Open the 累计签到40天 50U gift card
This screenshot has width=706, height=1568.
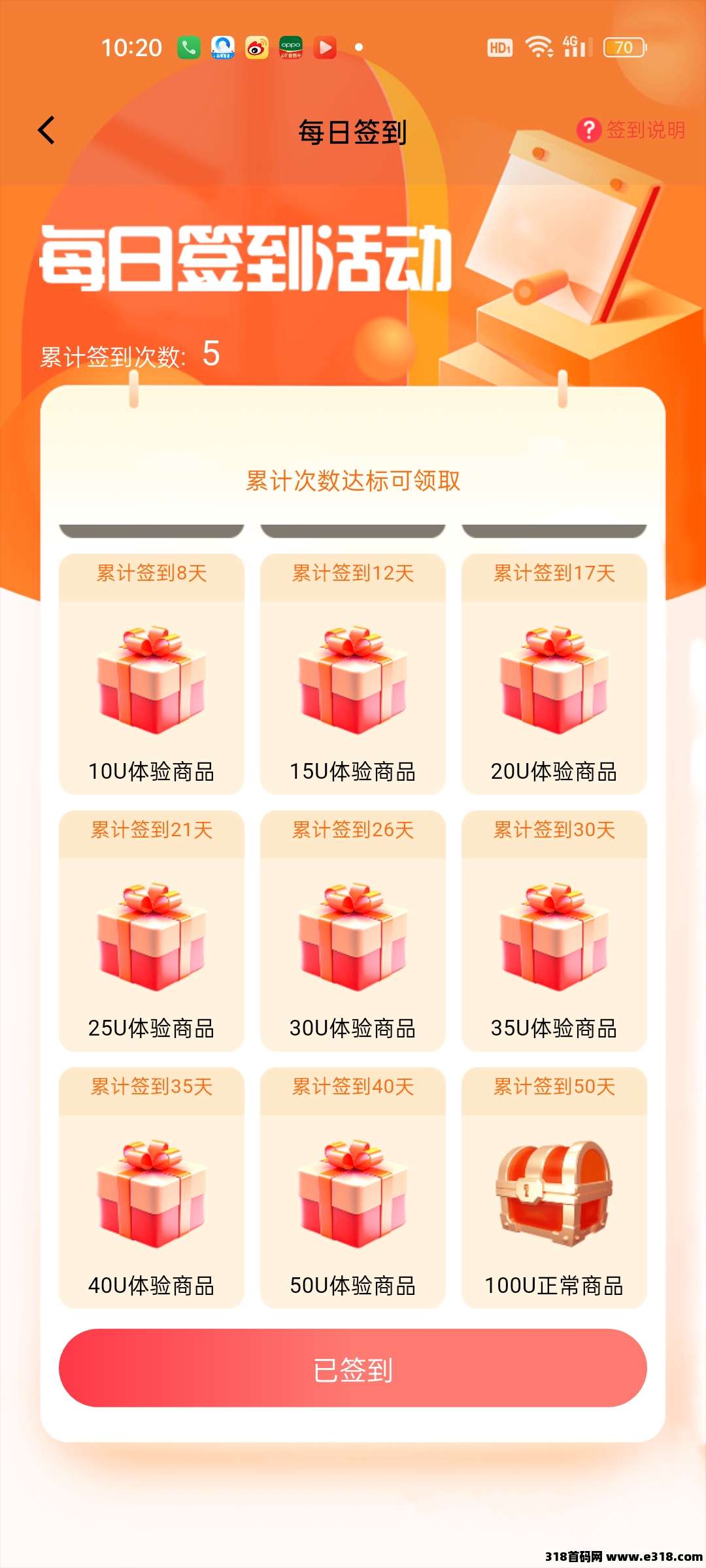(x=353, y=1188)
